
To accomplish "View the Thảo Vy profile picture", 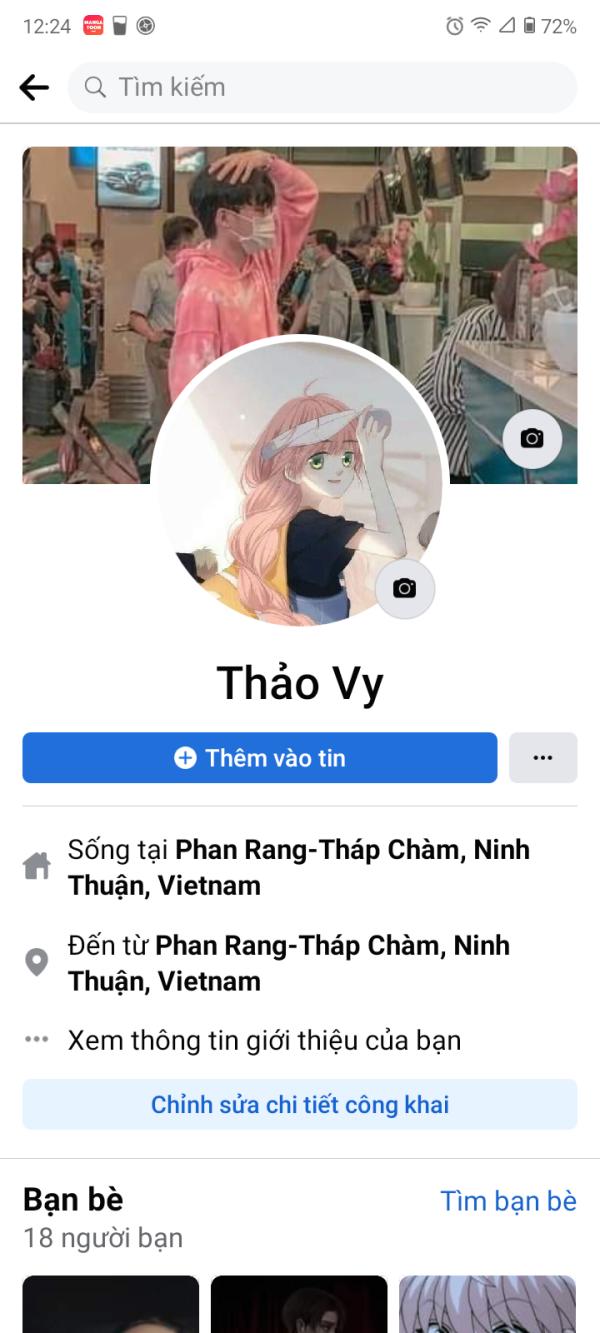I will click(x=297, y=482).
